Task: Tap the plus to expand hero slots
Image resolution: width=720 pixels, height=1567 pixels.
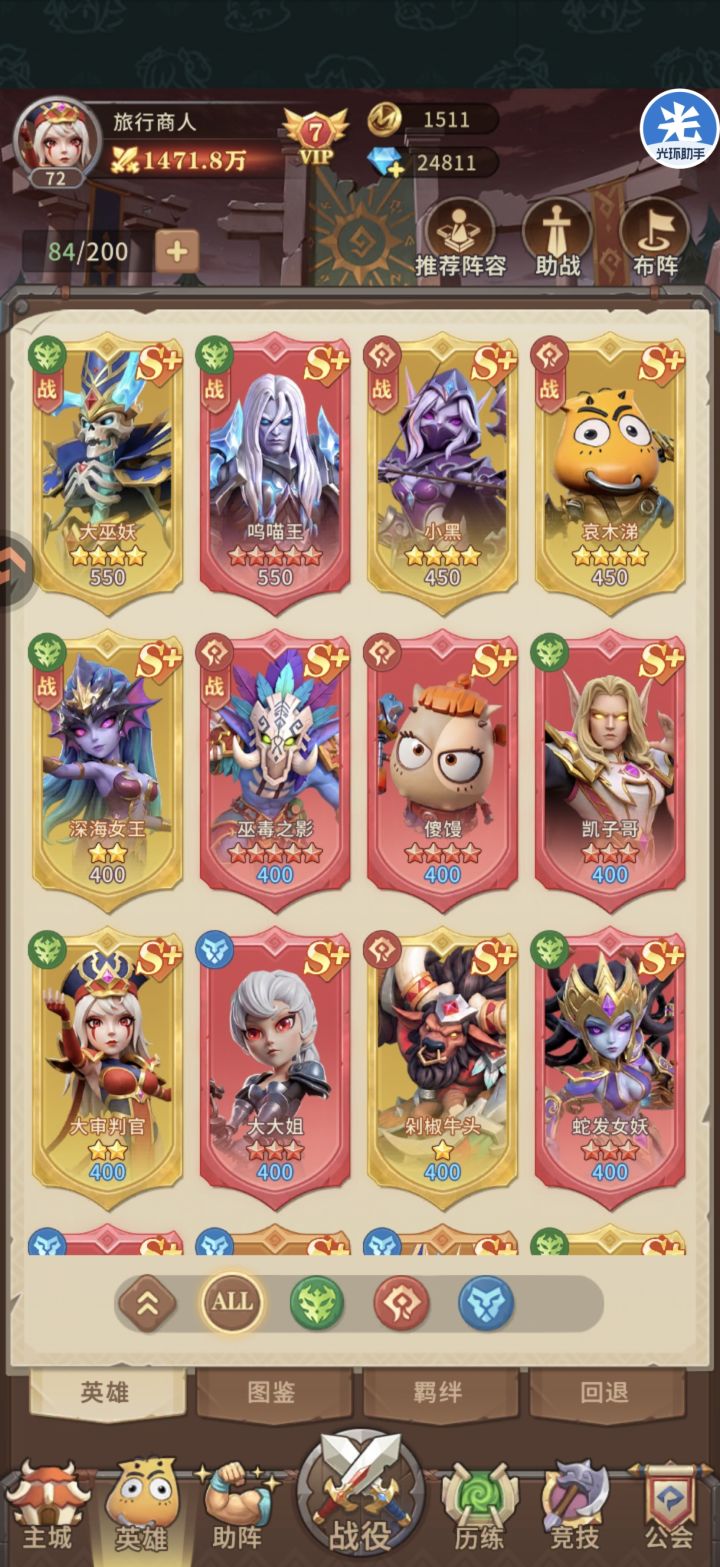Action: click(x=177, y=250)
